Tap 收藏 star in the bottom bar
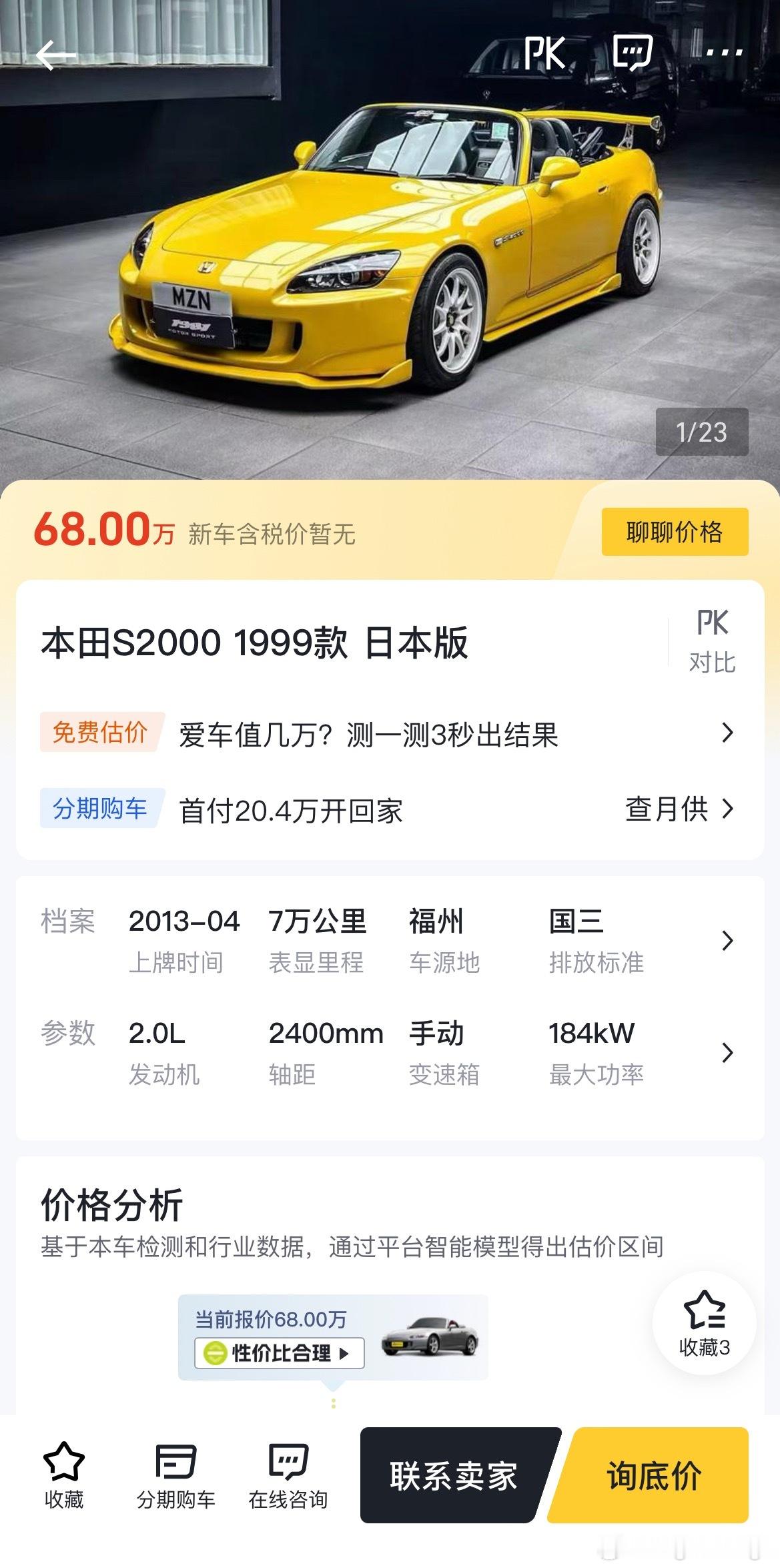 [64, 1476]
